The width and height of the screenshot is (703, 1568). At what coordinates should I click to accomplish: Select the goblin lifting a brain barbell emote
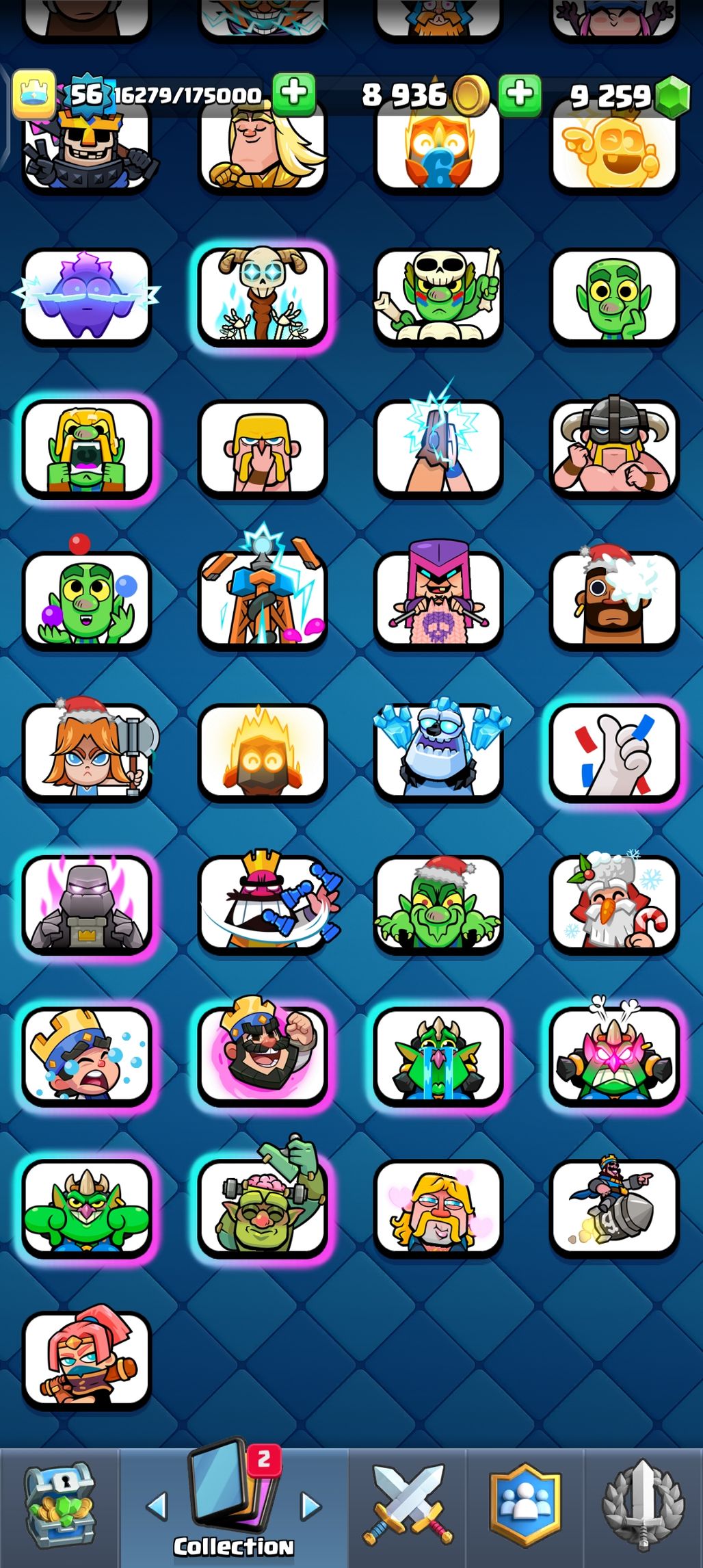[x=263, y=1207]
